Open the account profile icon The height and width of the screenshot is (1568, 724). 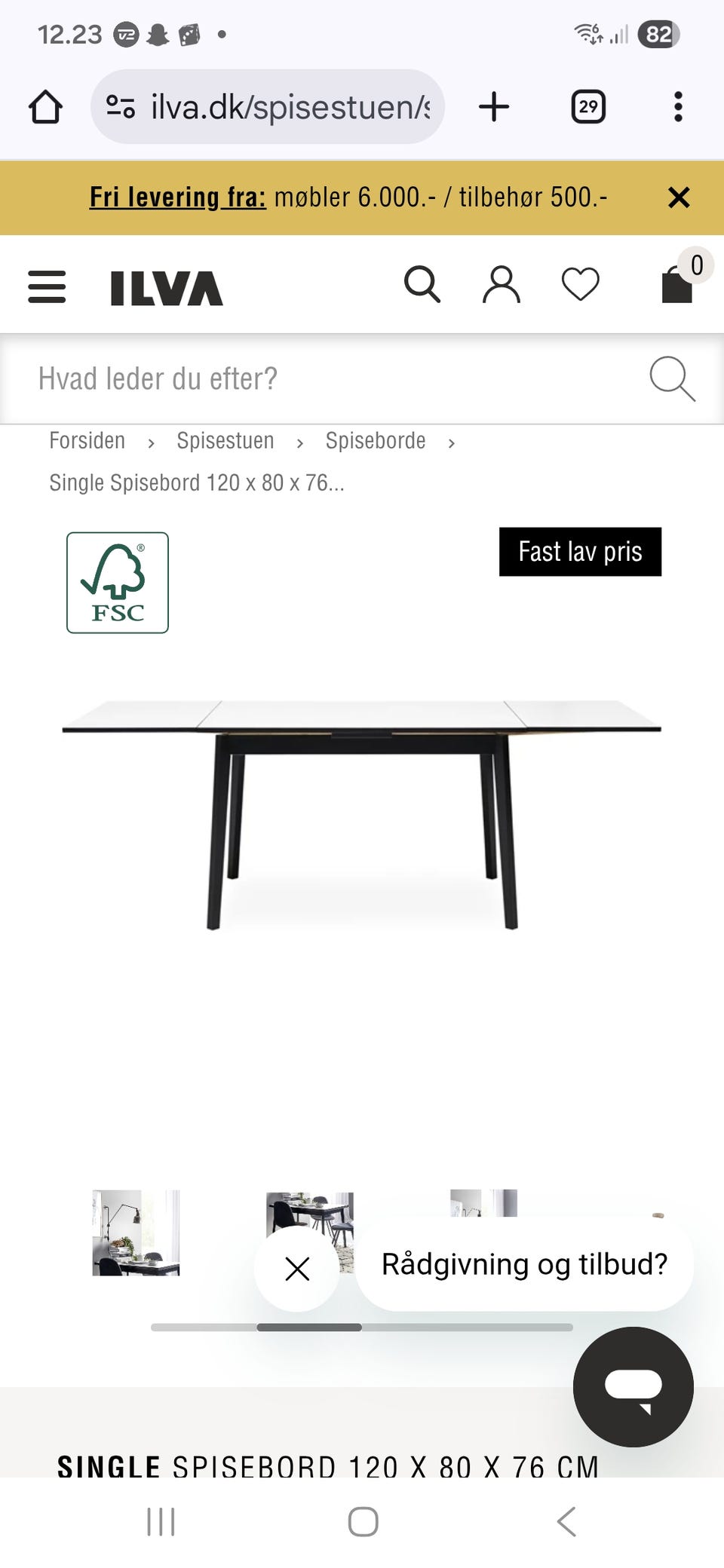[501, 285]
